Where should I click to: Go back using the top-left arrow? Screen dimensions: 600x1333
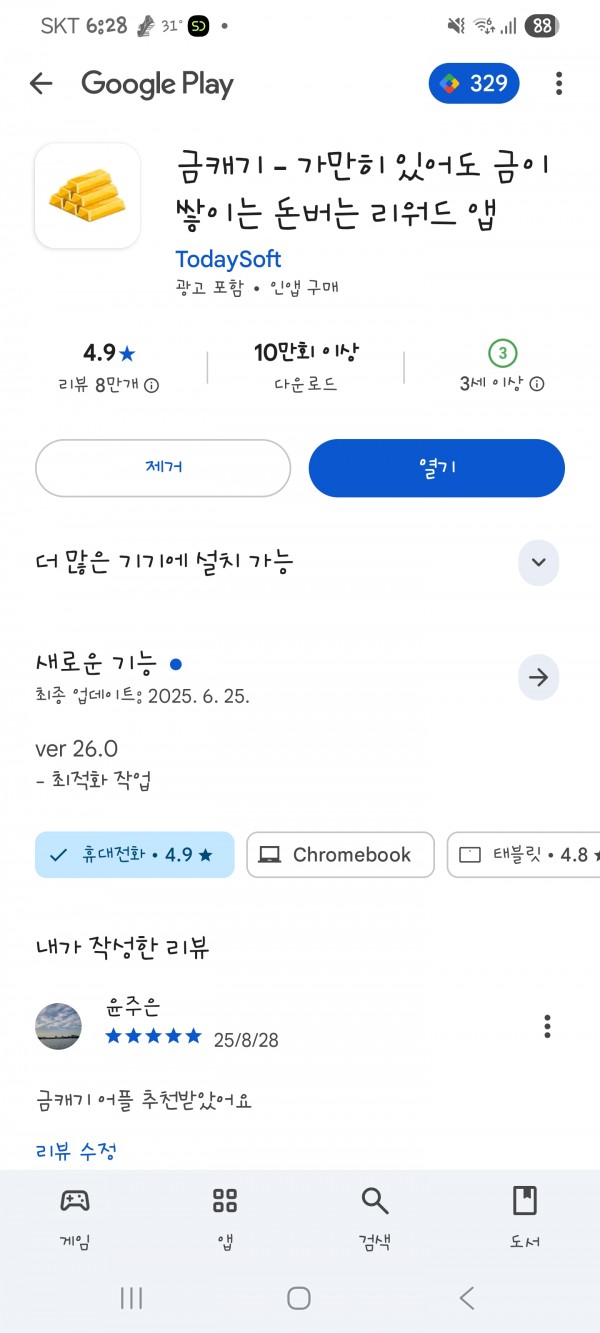[x=41, y=84]
